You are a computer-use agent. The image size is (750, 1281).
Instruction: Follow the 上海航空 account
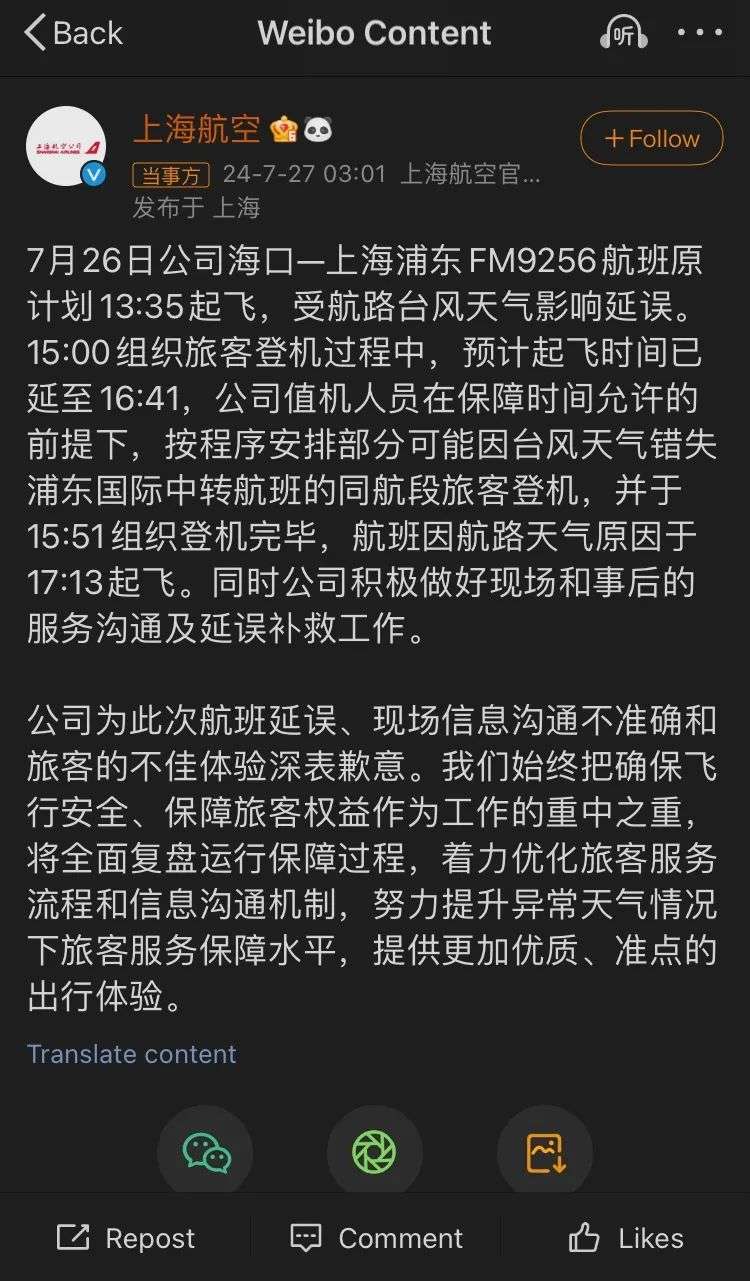click(652, 138)
